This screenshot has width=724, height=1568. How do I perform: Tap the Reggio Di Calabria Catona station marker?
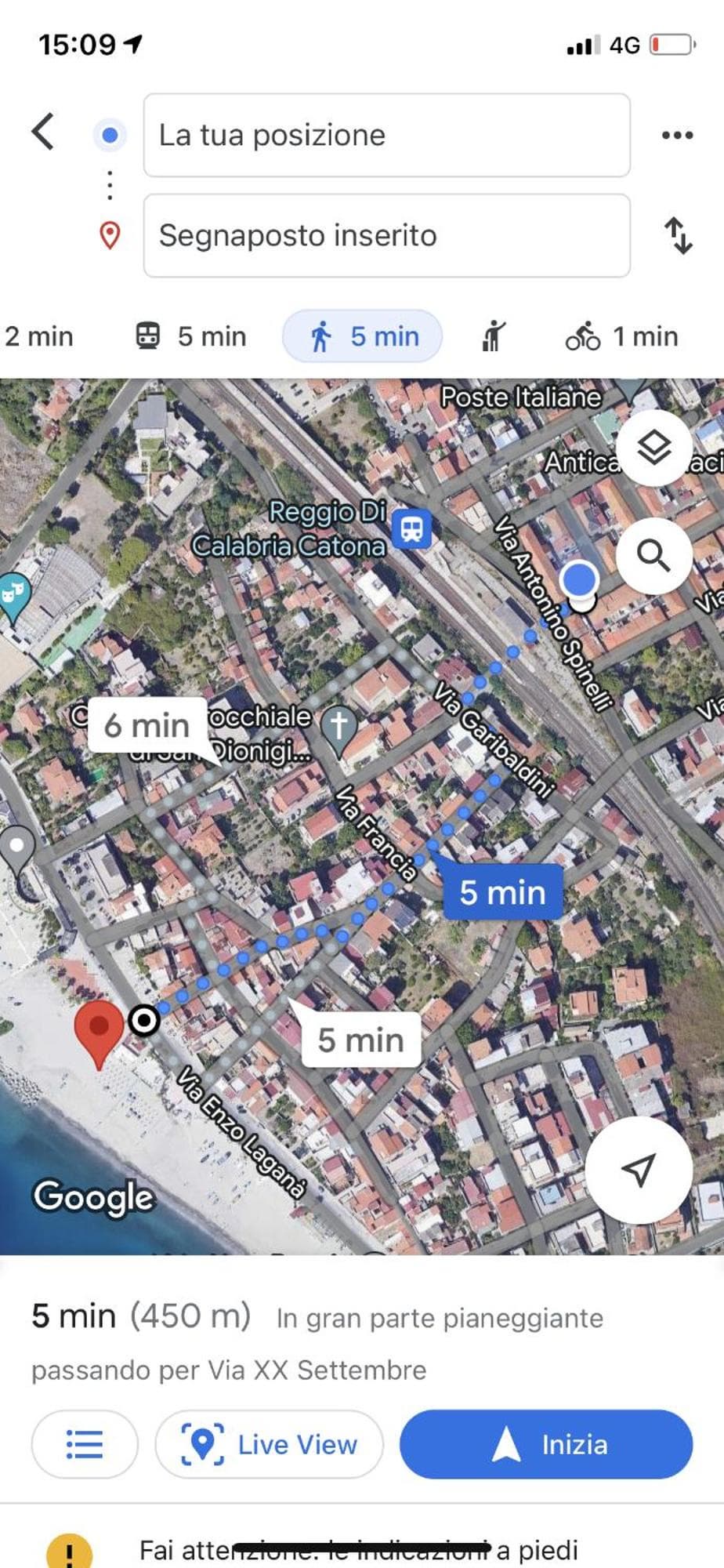(411, 528)
